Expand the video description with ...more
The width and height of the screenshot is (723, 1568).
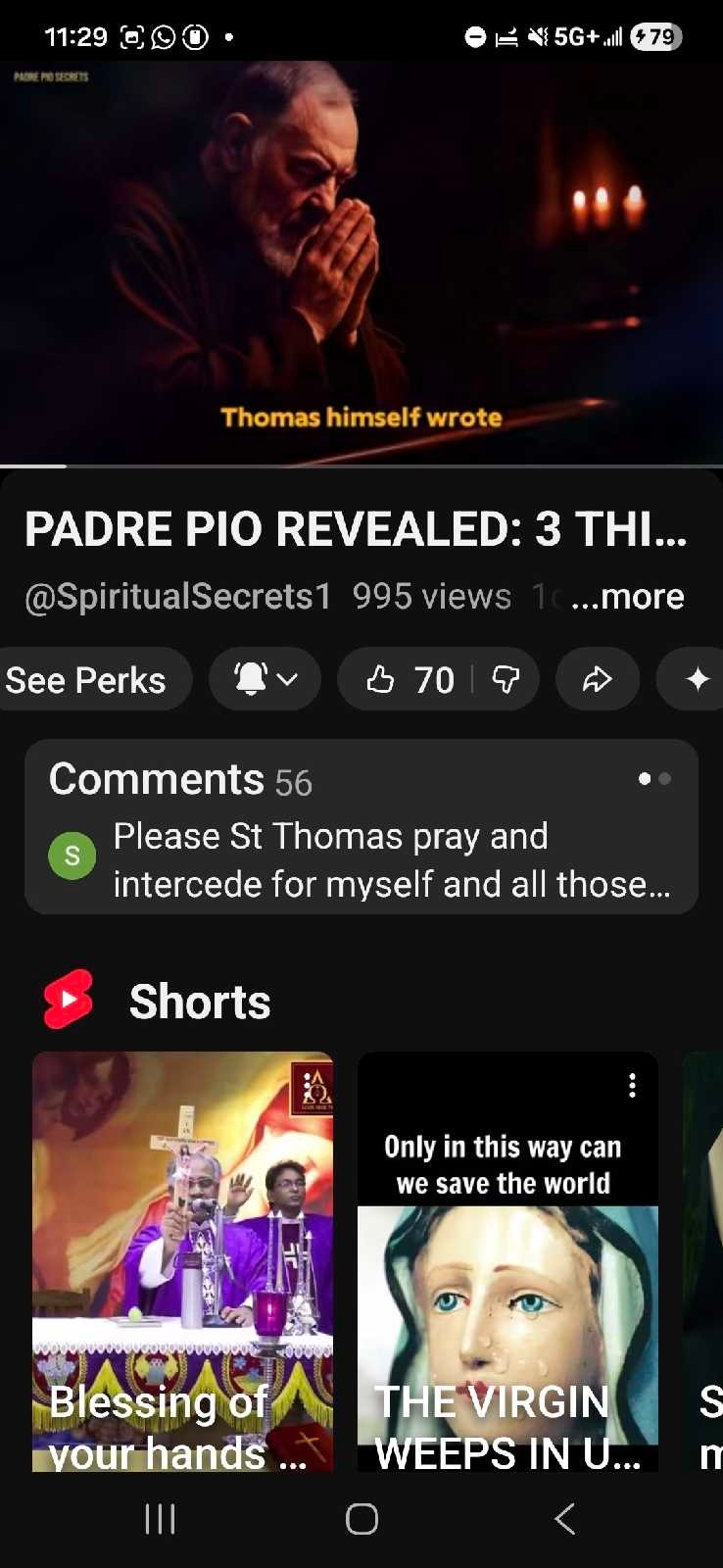pyautogui.click(x=628, y=597)
